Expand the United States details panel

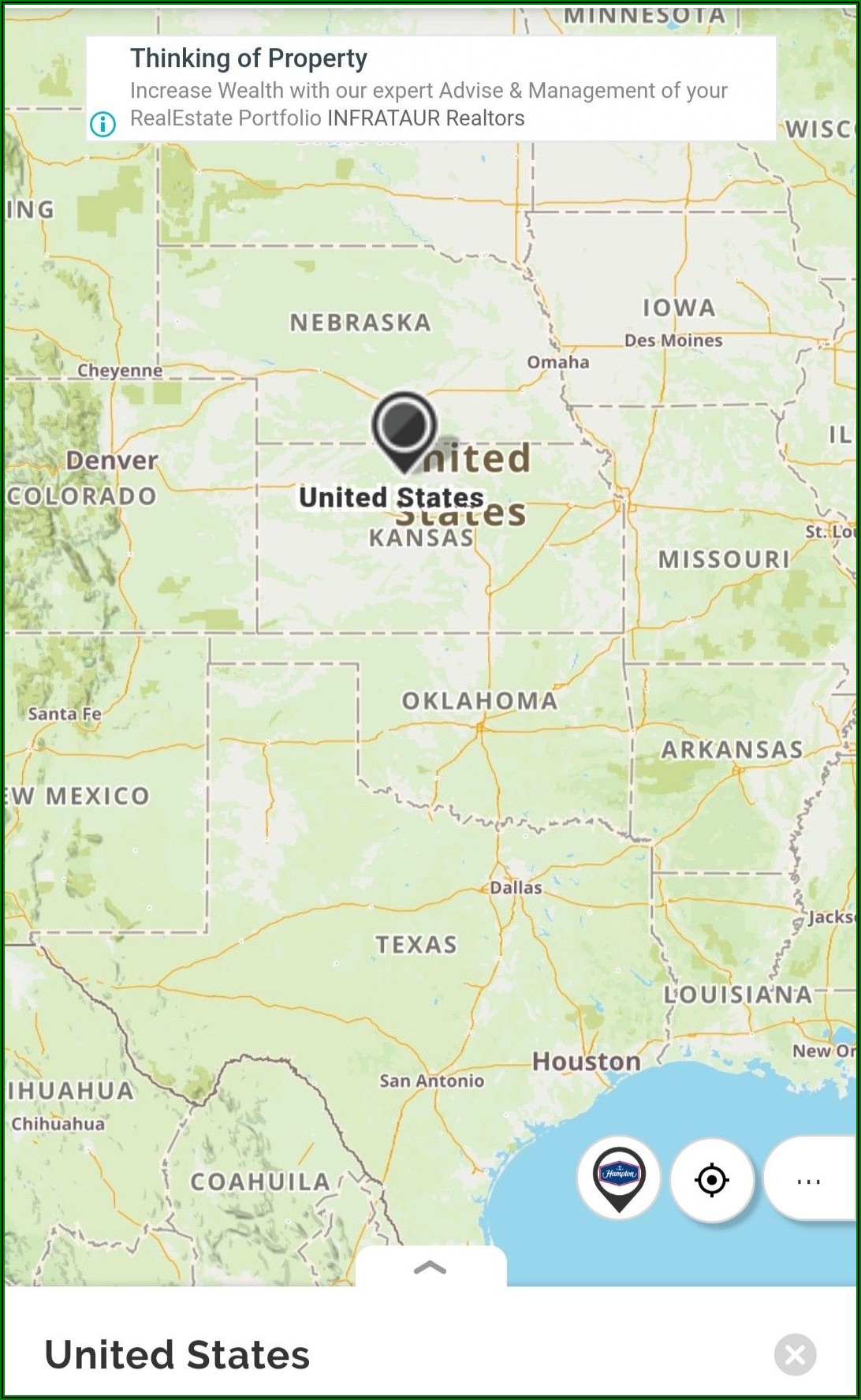tap(430, 1267)
